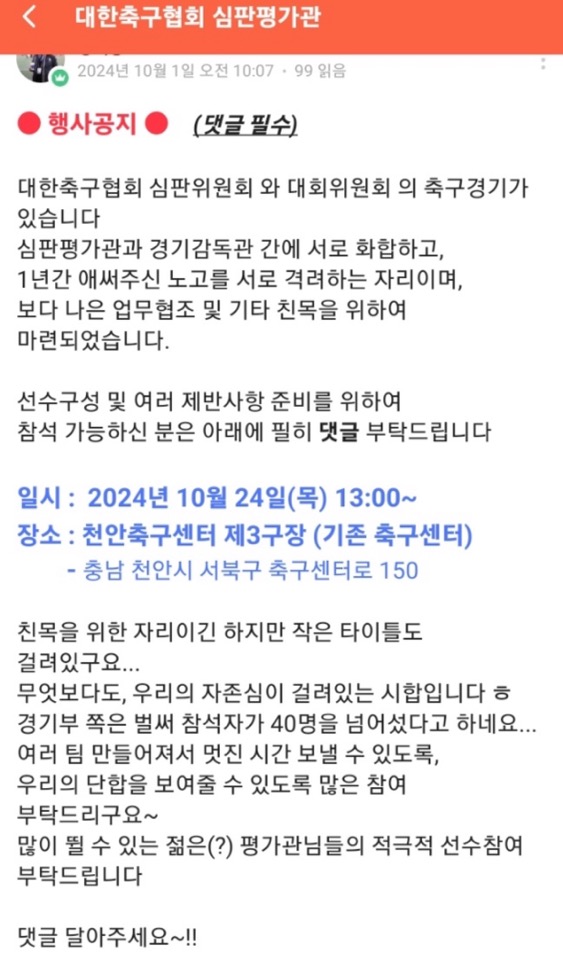Open the post author's profile picture
Screen dimensions: 563x960
(x=39, y=67)
